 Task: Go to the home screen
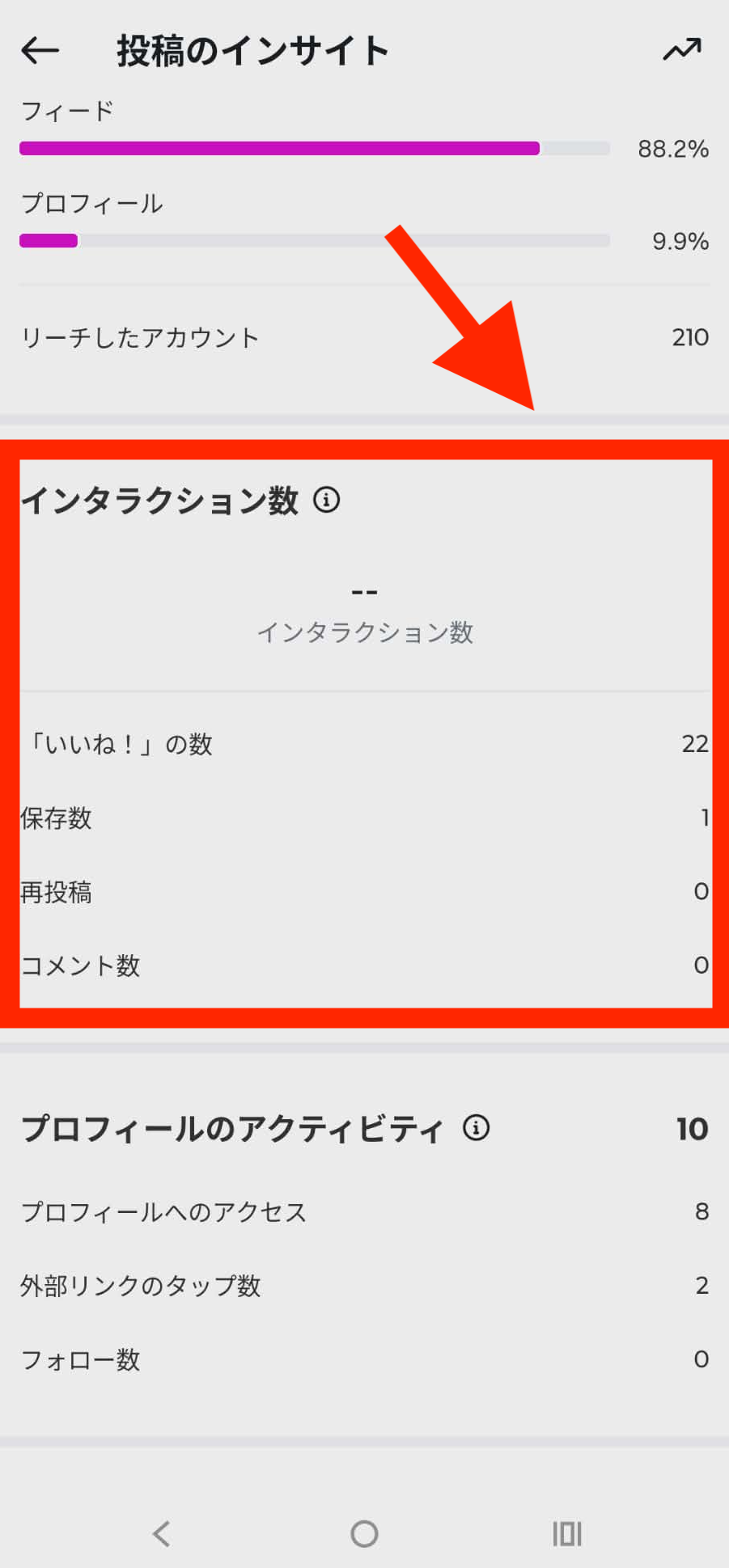[364, 1533]
